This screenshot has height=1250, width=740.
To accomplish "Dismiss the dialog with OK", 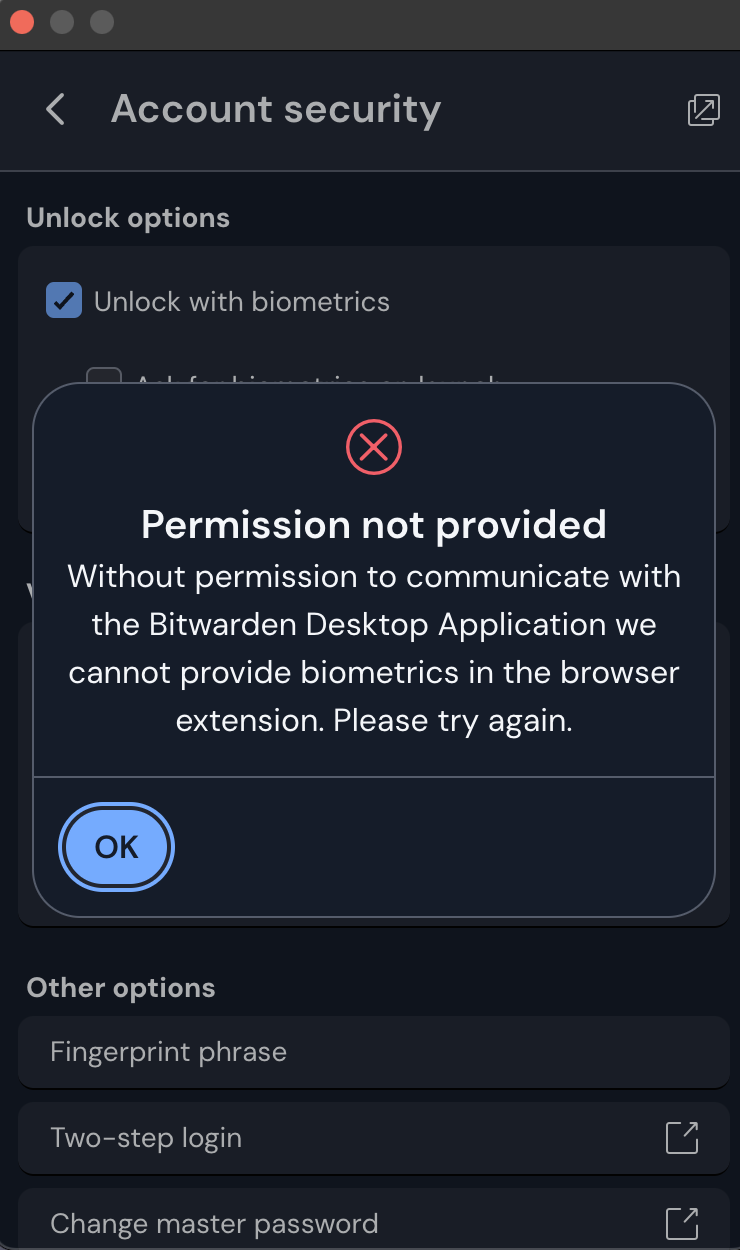I will pyautogui.click(x=117, y=847).
